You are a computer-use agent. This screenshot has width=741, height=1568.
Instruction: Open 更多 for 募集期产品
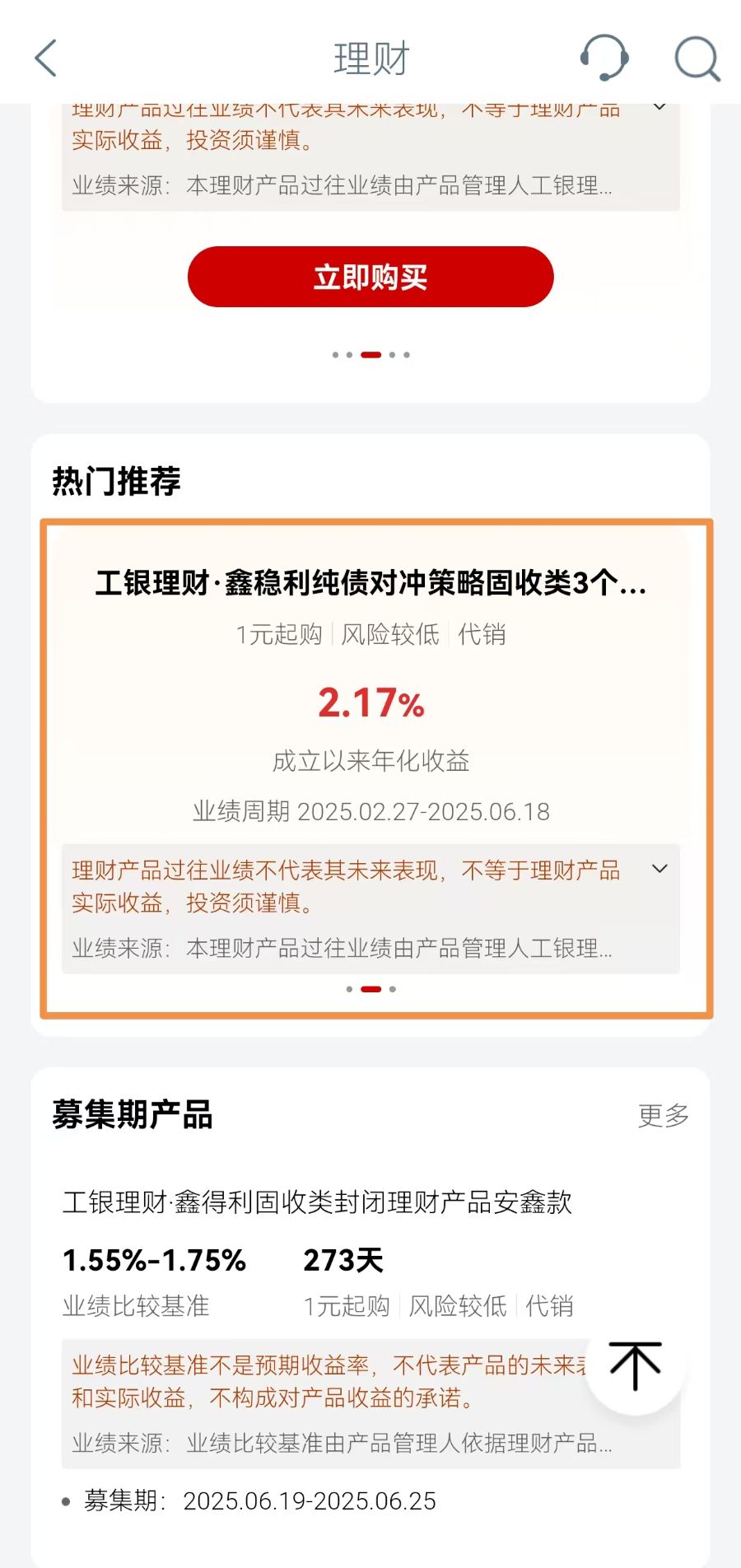tap(663, 1115)
